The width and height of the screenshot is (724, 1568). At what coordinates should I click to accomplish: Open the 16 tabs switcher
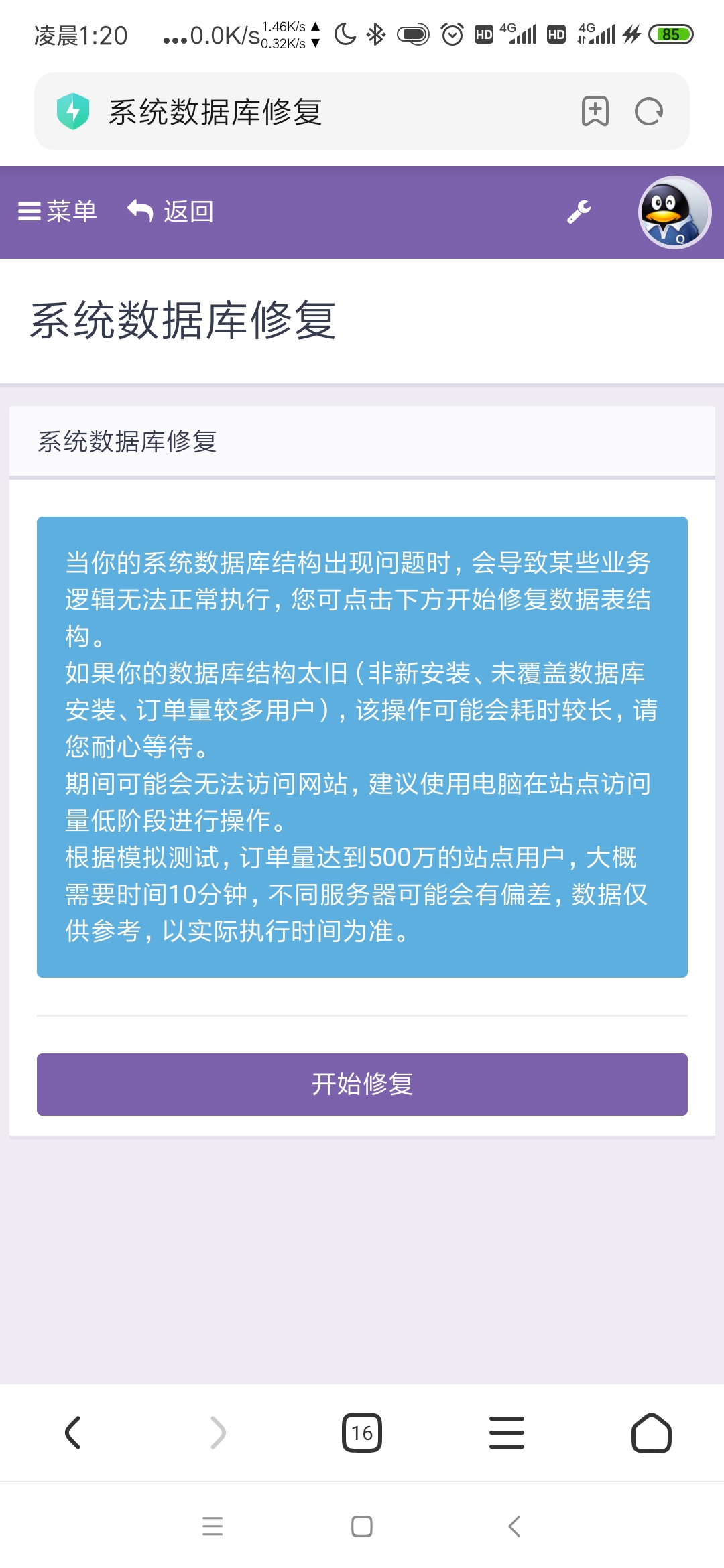tap(362, 1433)
